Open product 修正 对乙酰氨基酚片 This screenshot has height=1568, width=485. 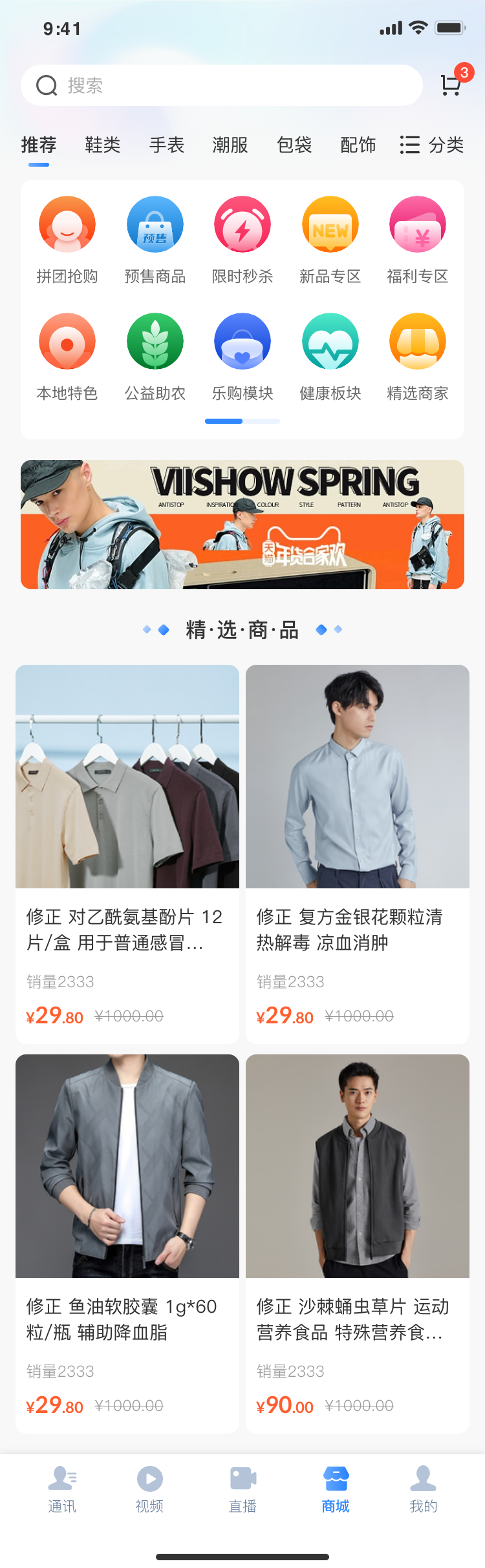pyautogui.click(x=127, y=853)
